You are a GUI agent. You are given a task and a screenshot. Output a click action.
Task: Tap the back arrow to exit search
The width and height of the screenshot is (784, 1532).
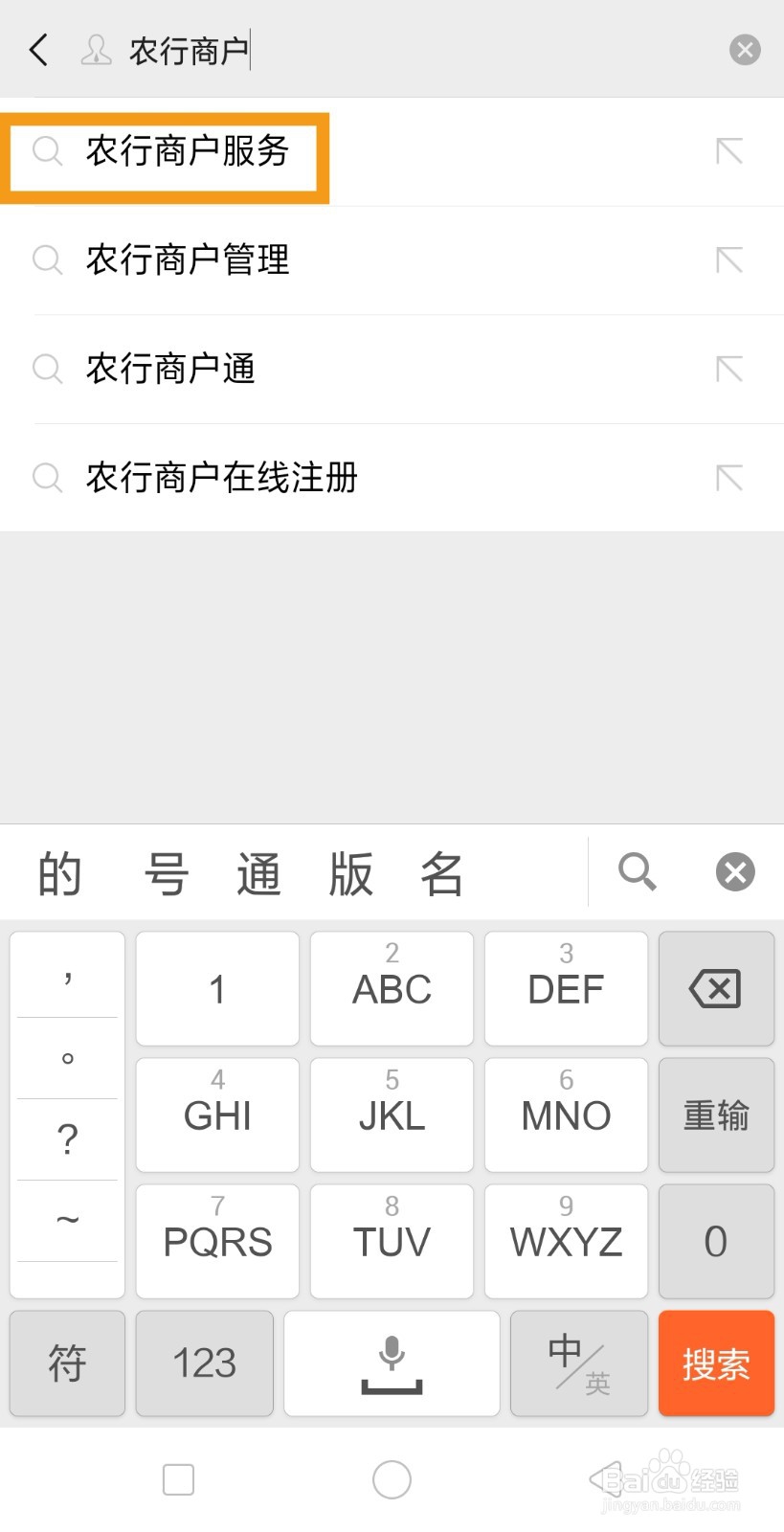[x=38, y=50]
